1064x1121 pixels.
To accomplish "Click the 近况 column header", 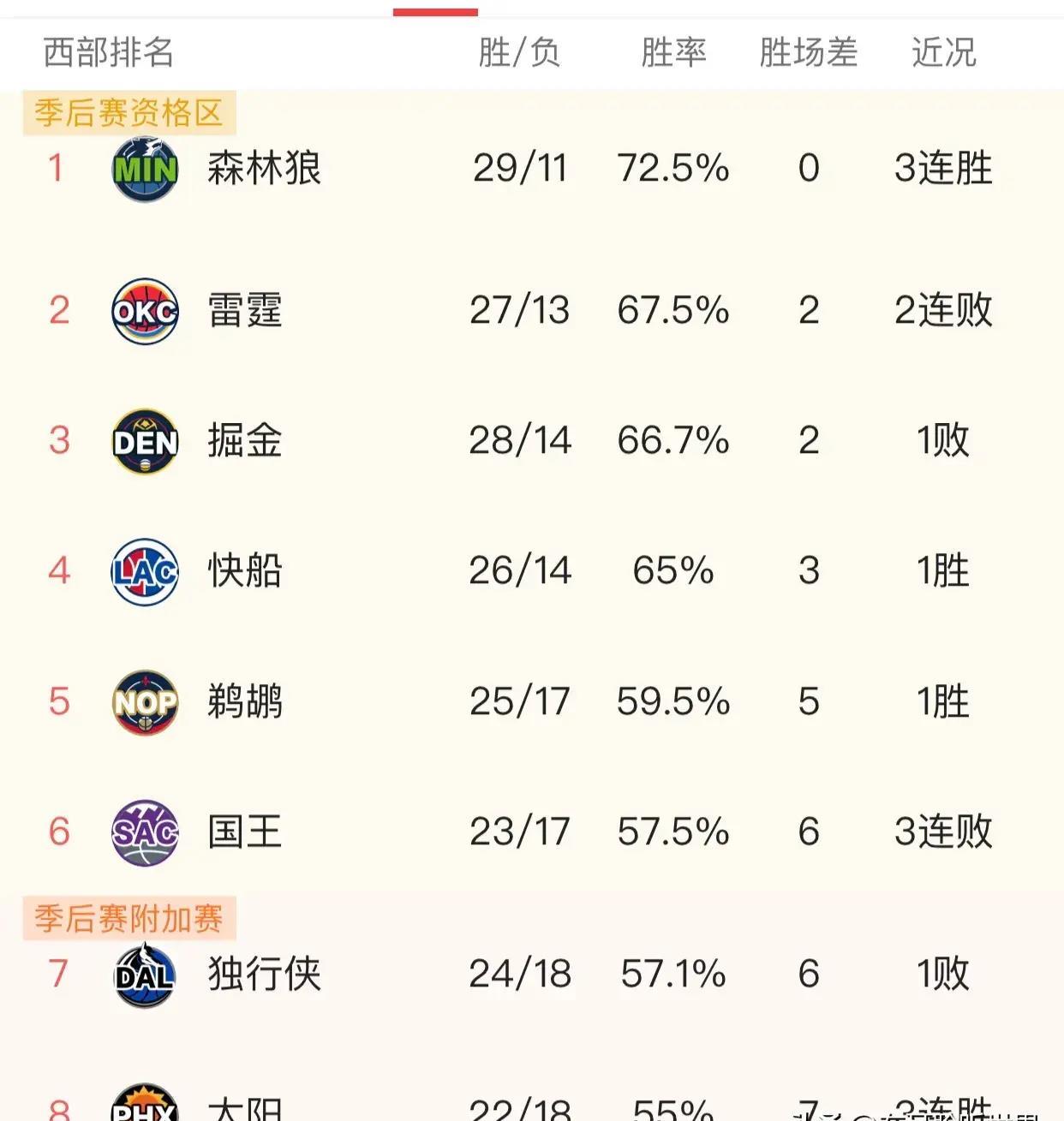I will pos(944,53).
